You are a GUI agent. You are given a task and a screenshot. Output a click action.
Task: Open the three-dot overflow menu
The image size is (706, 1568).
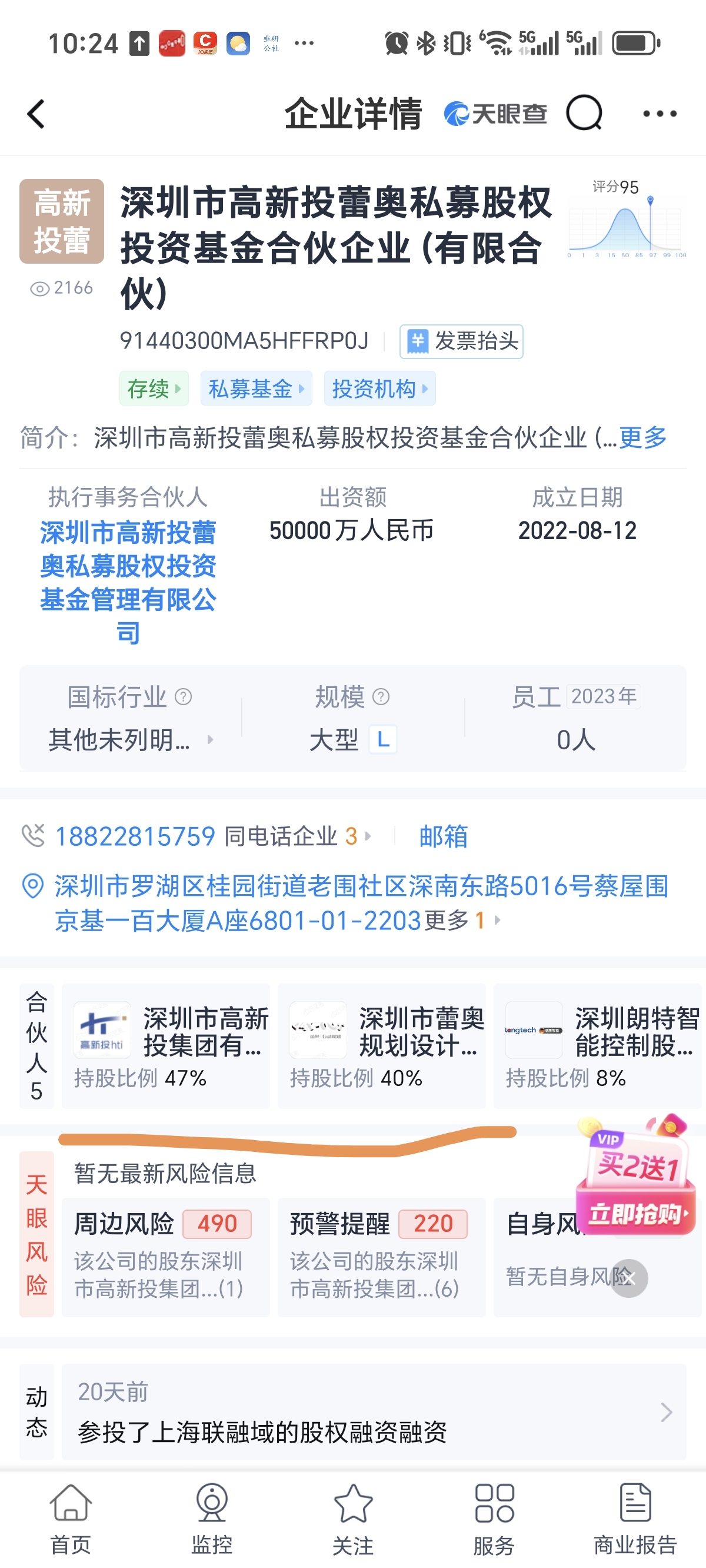coord(660,114)
